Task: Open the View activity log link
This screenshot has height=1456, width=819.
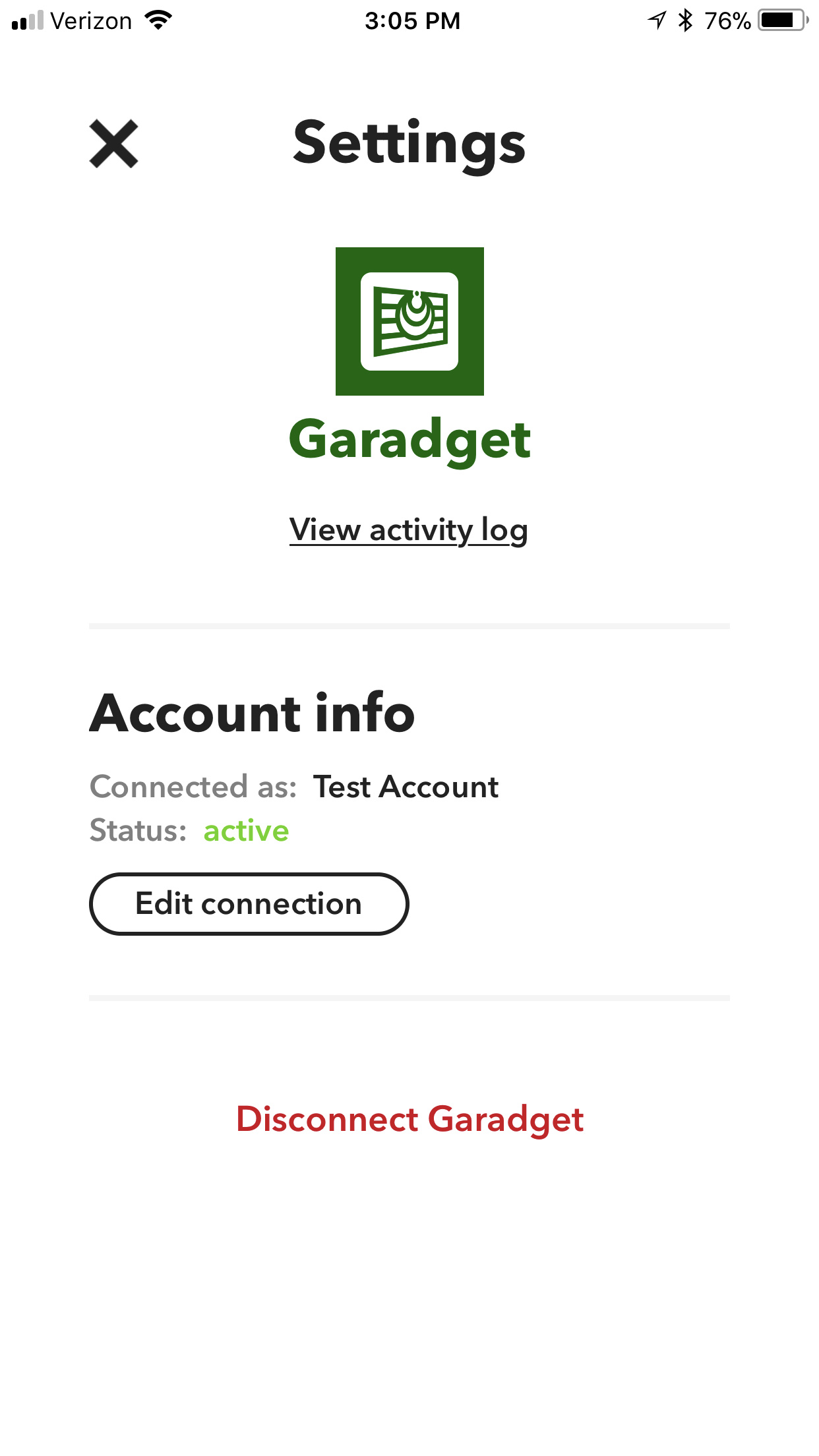Action: tap(409, 530)
